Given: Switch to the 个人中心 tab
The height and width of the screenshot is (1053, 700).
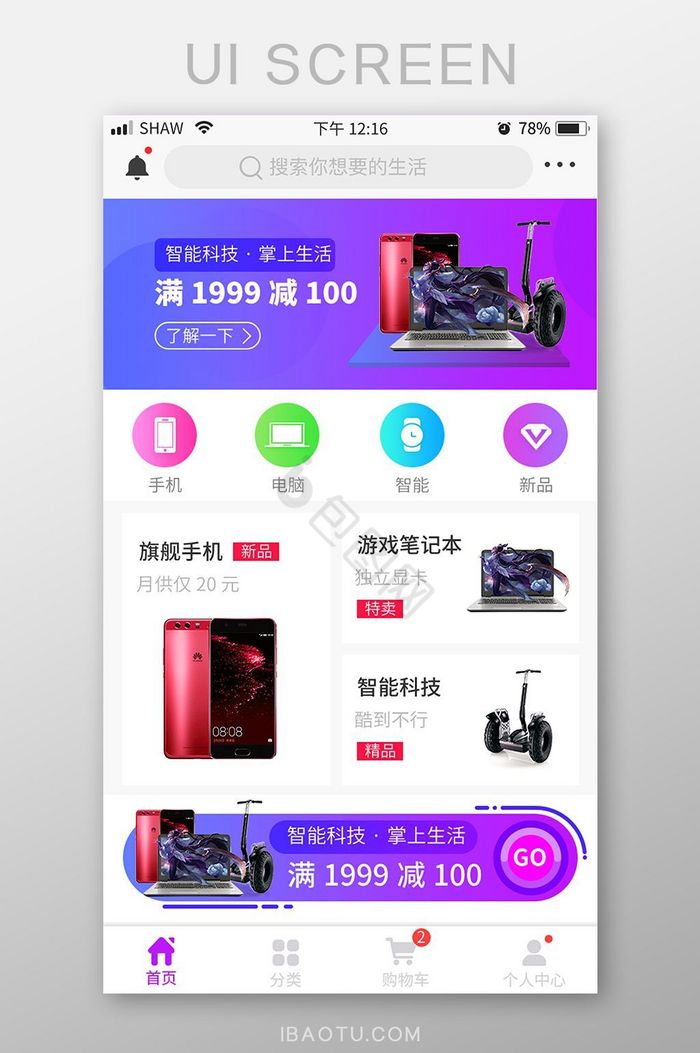Looking at the screenshot, I should pos(534,961).
